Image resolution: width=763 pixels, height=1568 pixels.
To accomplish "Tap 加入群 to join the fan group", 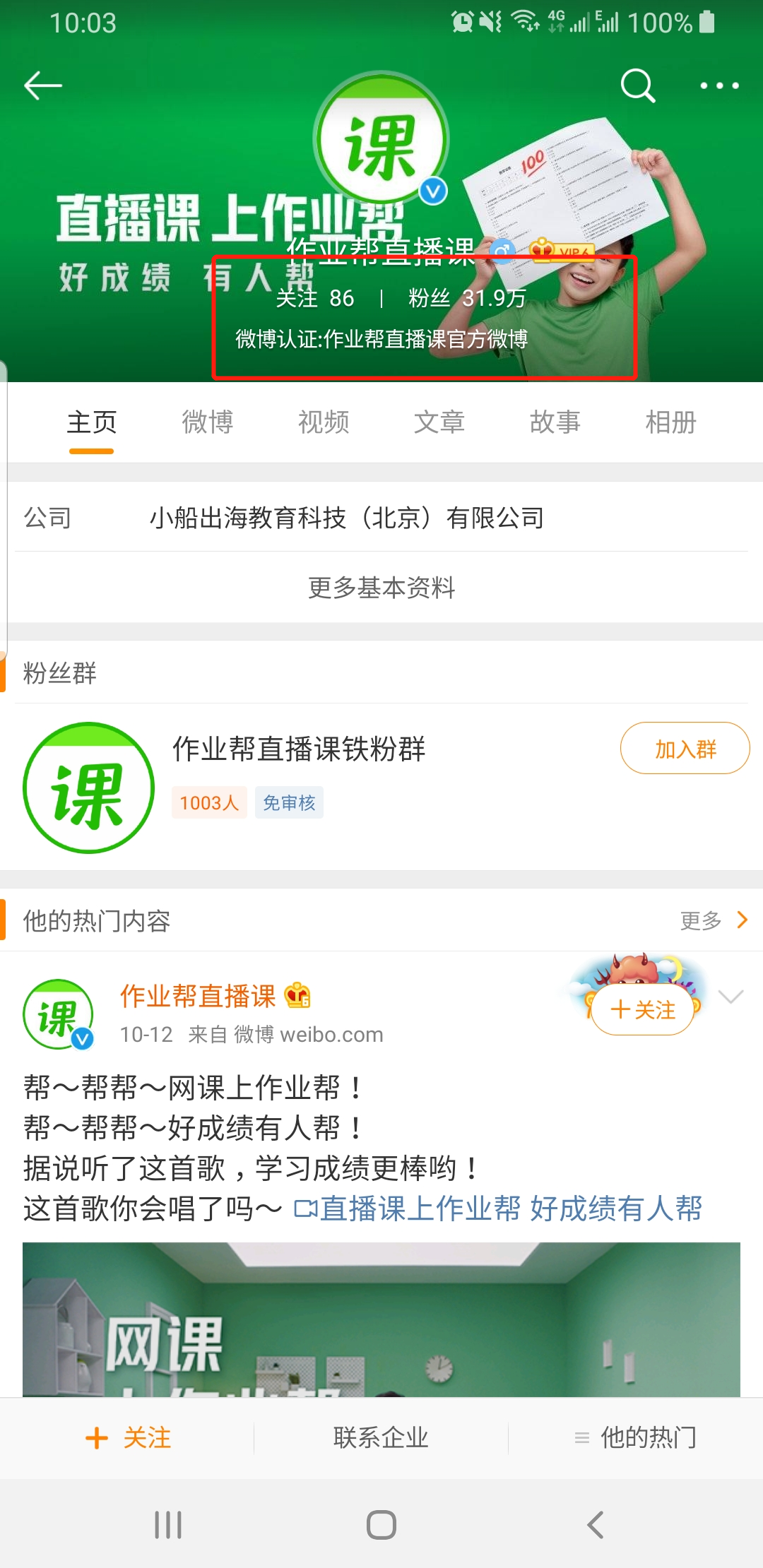I will click(685, 748).
